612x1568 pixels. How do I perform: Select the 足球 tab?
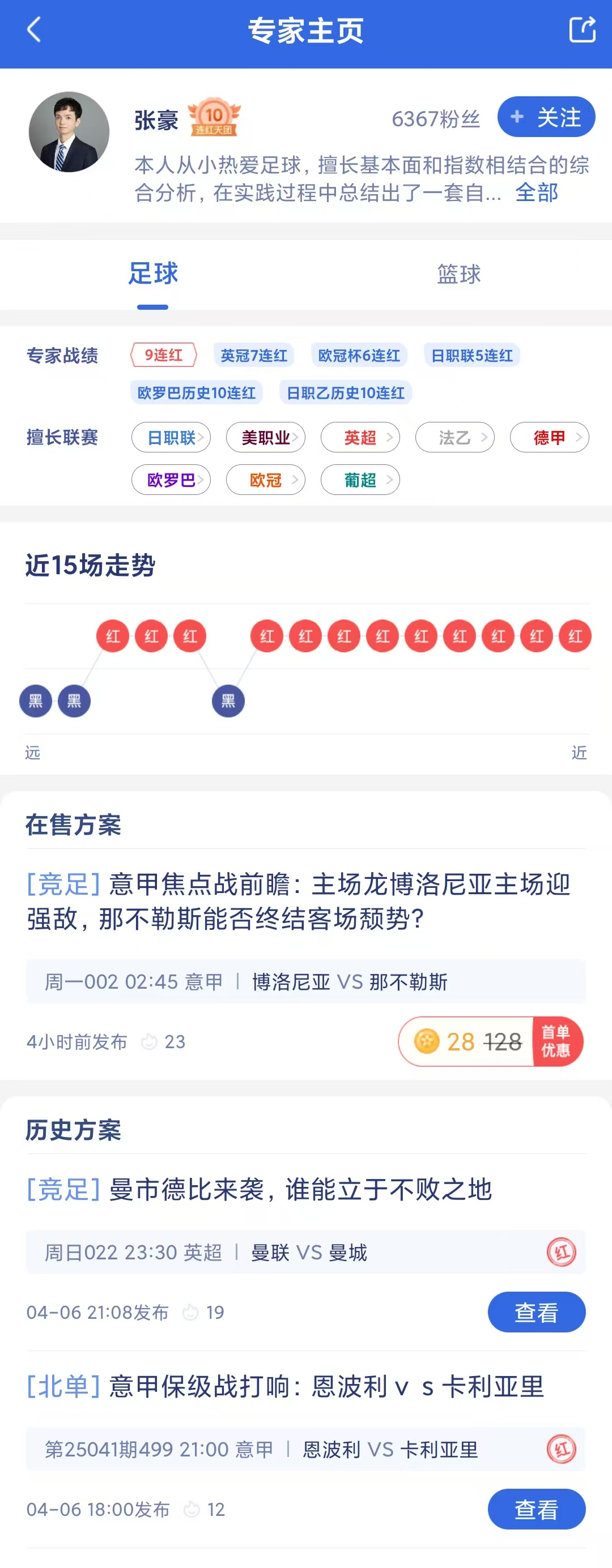pos(153,274)
